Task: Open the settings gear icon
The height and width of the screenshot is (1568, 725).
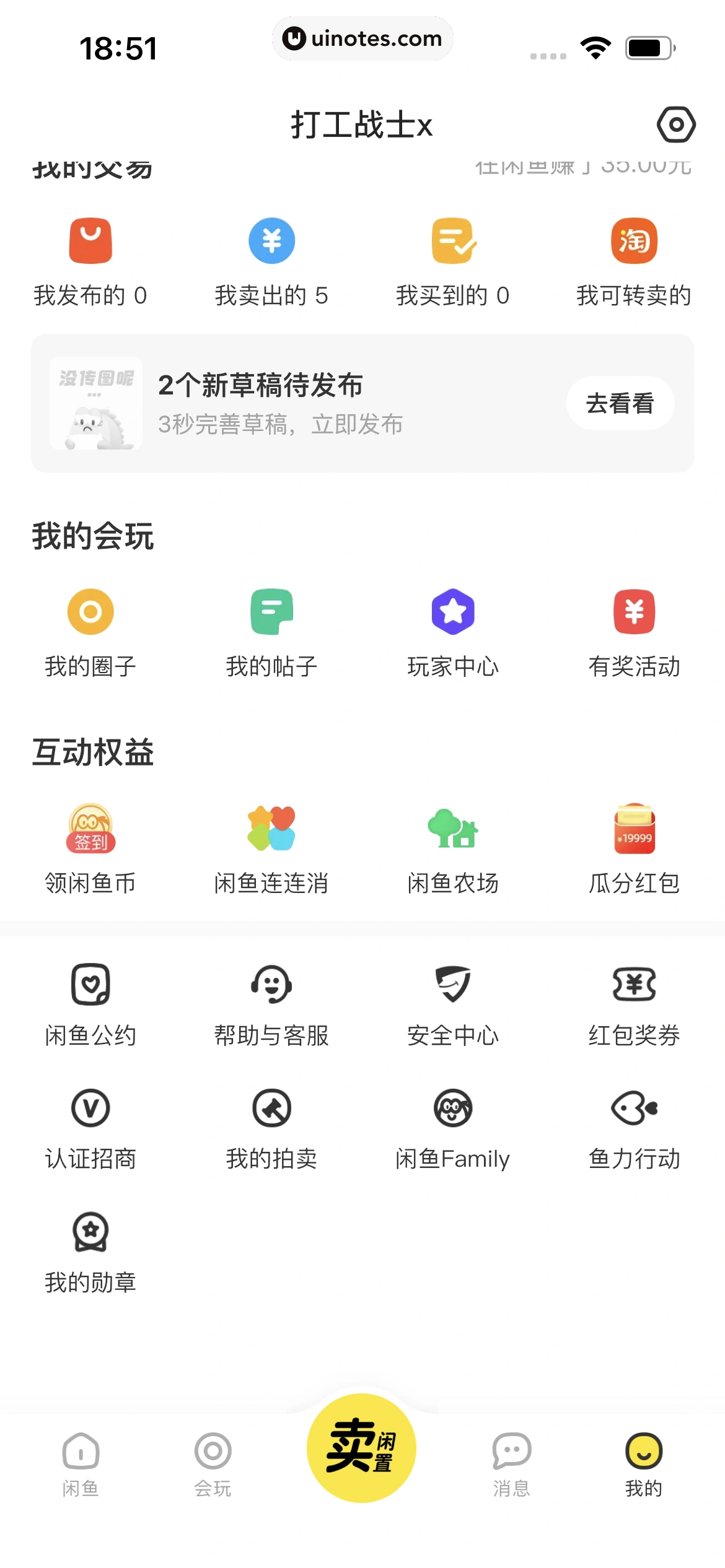Action: click(677, 124)
